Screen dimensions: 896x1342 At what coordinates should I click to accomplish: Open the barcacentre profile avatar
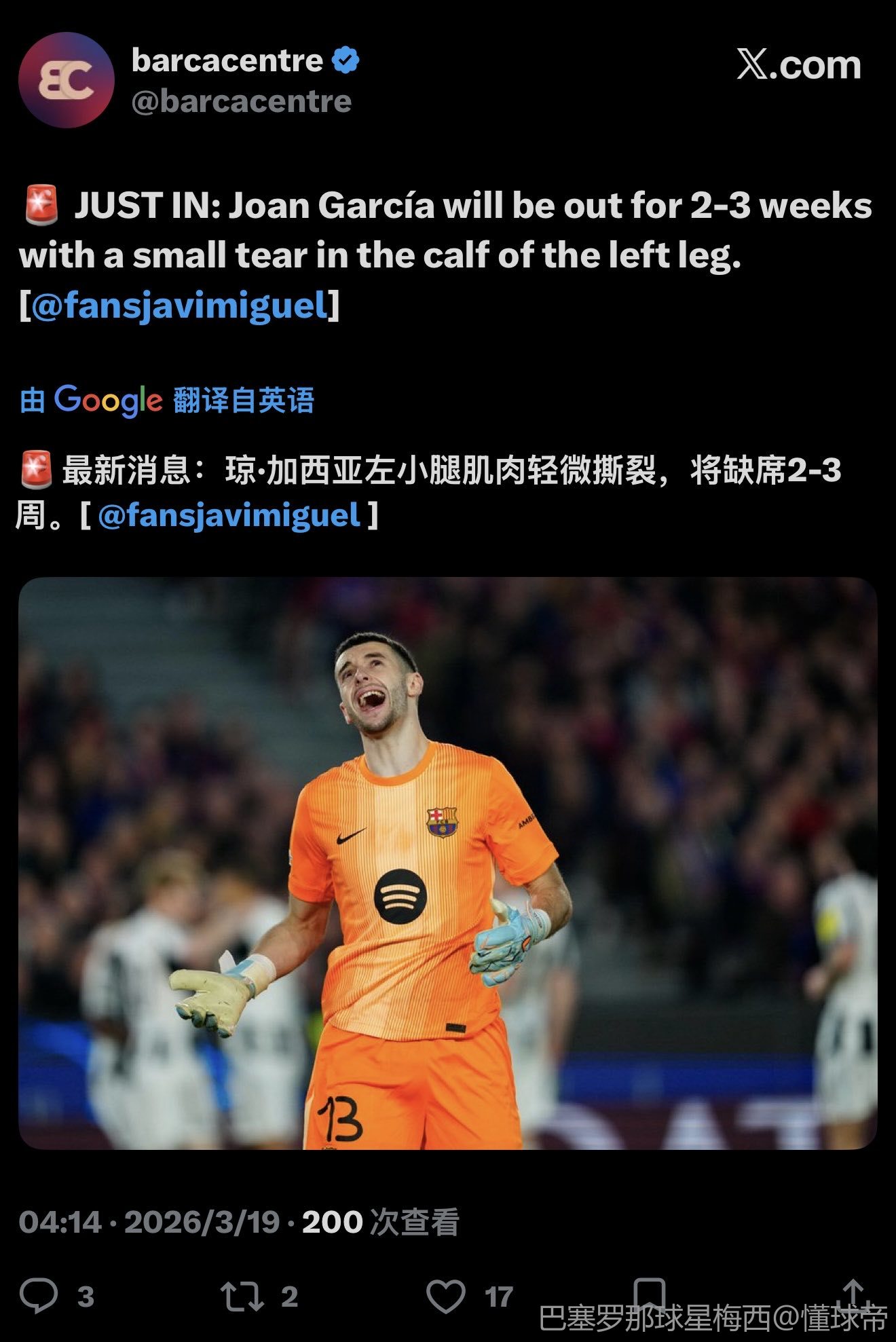click(x=67, y=80)
